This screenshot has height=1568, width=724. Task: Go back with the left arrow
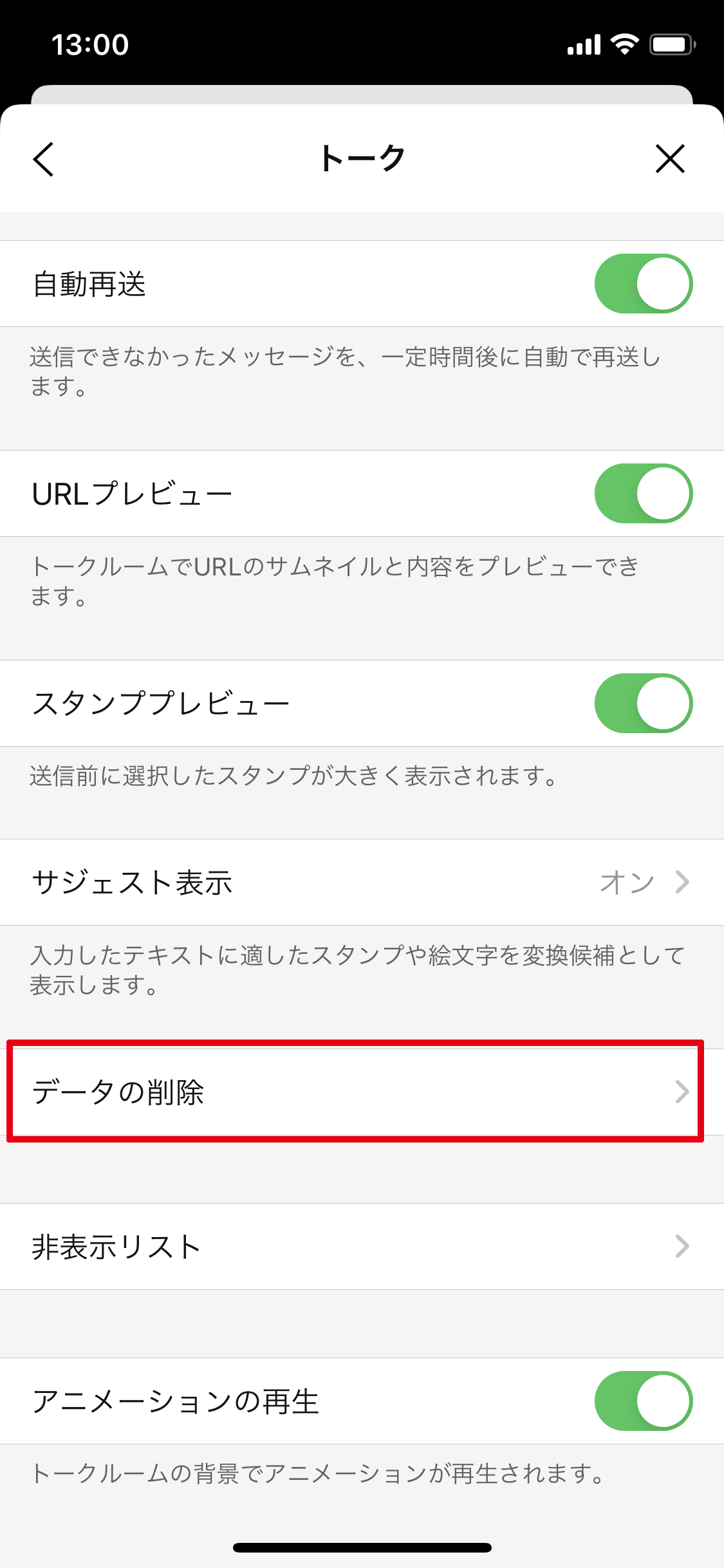43,159
